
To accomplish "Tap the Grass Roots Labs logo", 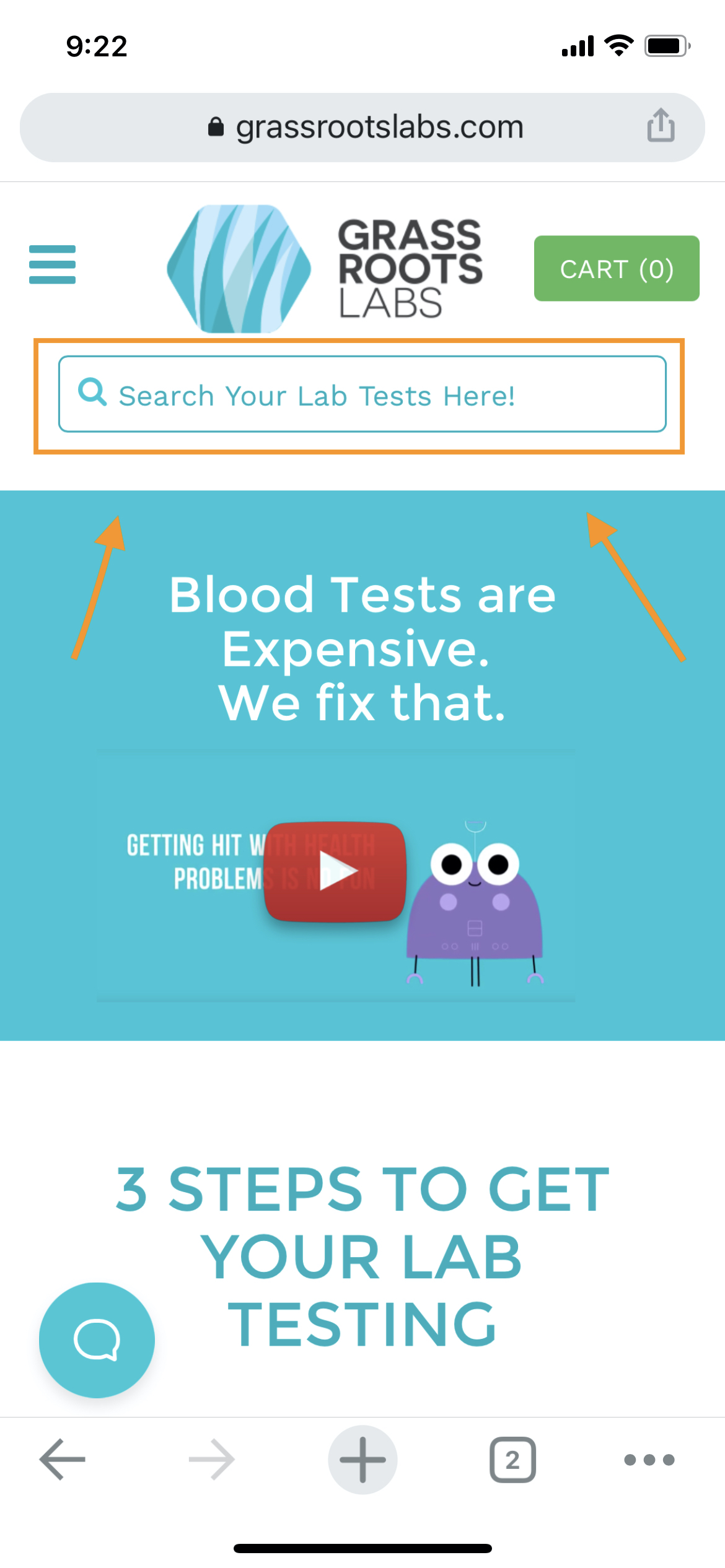I will 325,269.
